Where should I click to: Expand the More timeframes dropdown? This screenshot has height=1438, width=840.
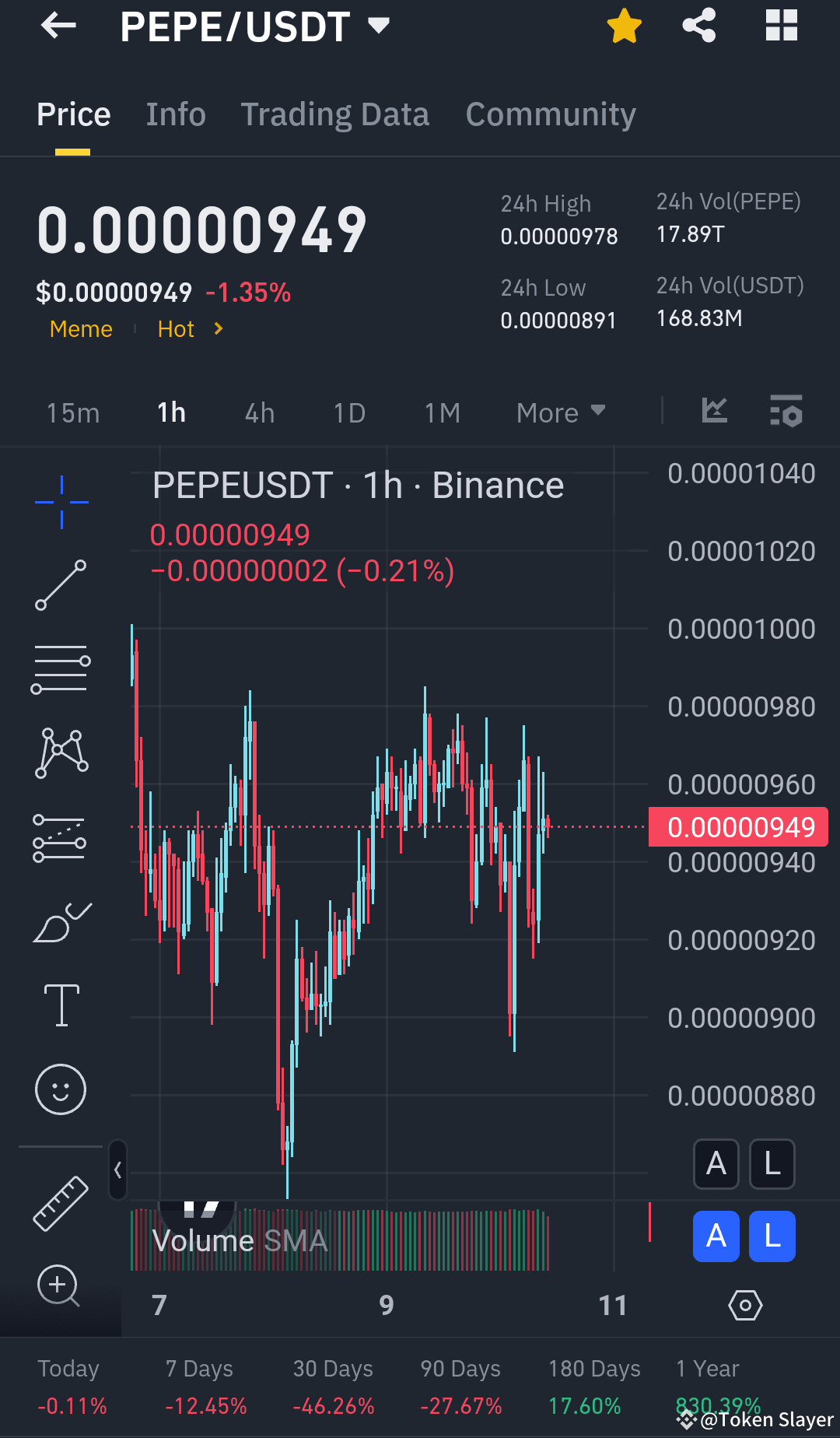point(560,412)
